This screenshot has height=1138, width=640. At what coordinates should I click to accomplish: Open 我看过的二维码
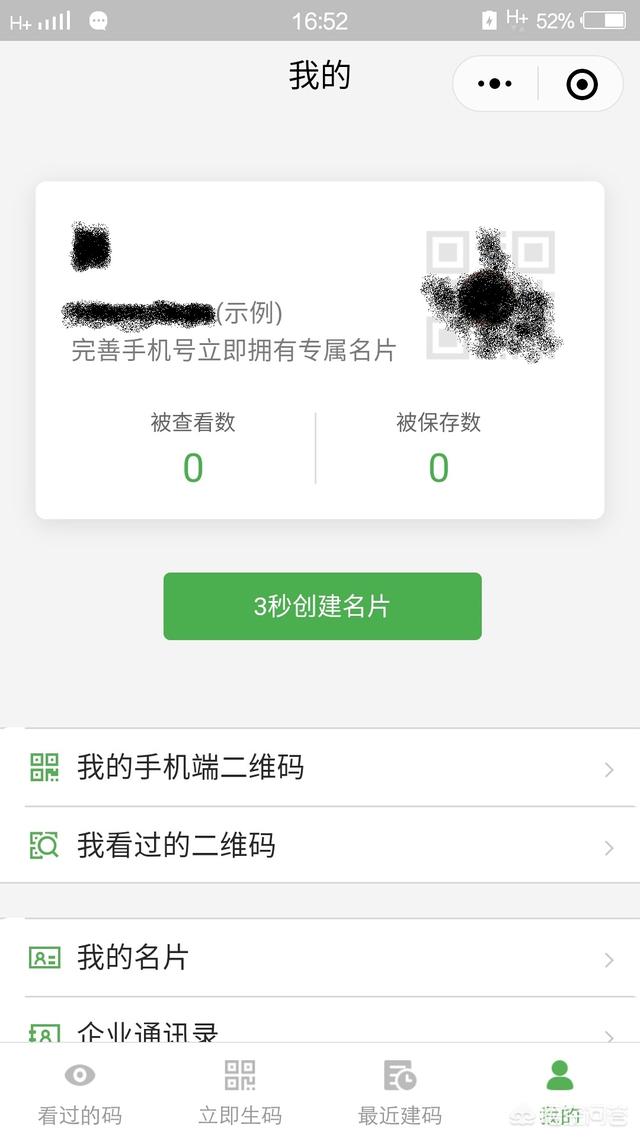coord(320,846)
